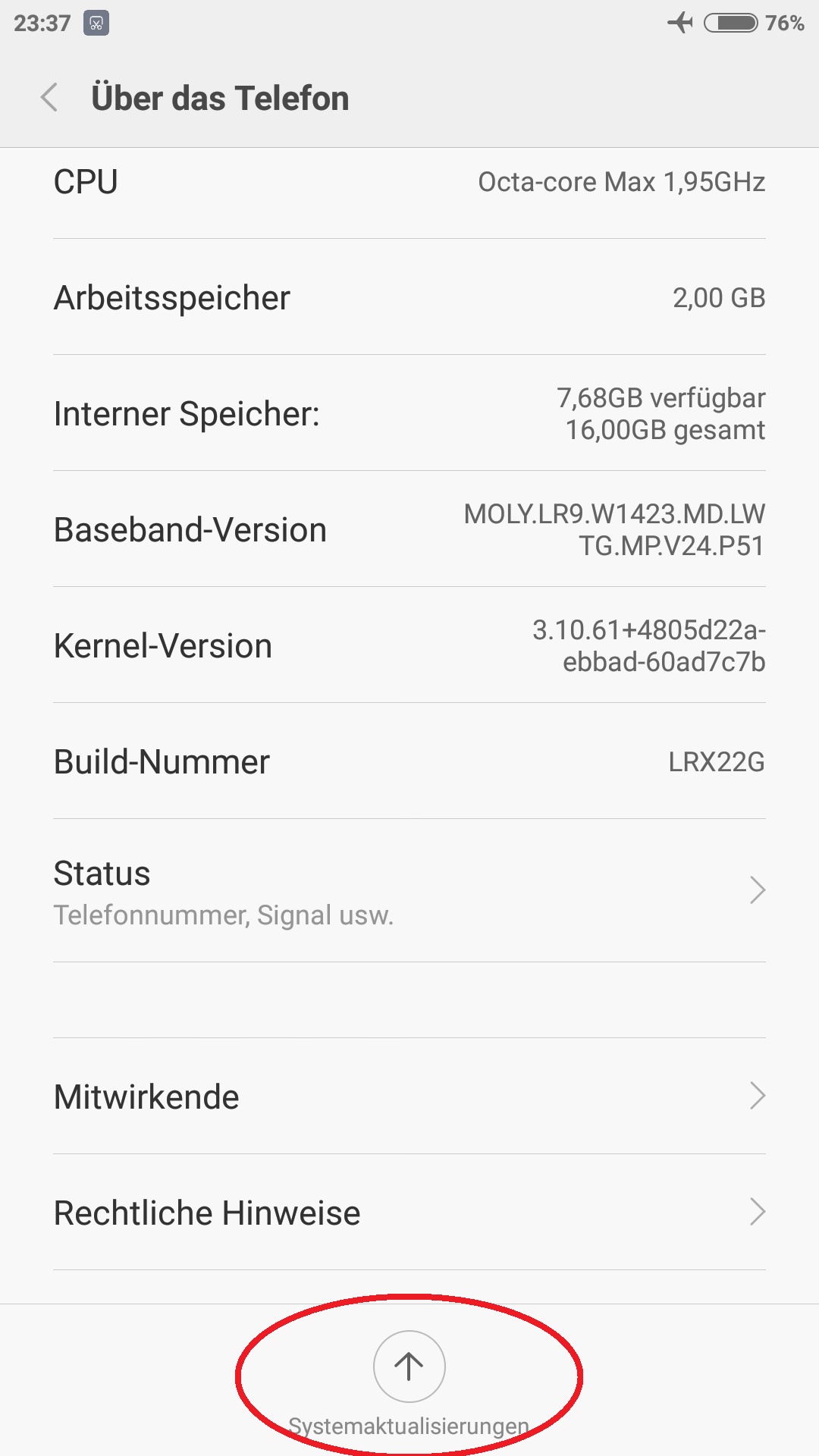Tap the CPU row
The width and height of the screenshot is (819, 1456).
pyautogui.click(x=409, y=182)
